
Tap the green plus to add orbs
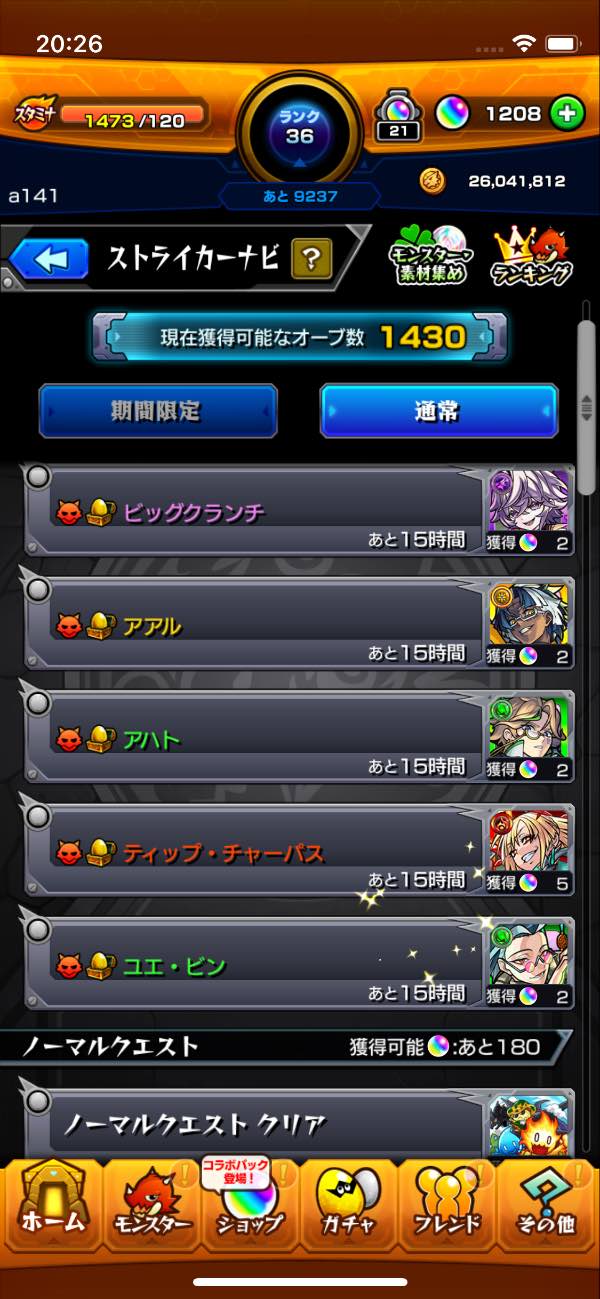(567, 113)
